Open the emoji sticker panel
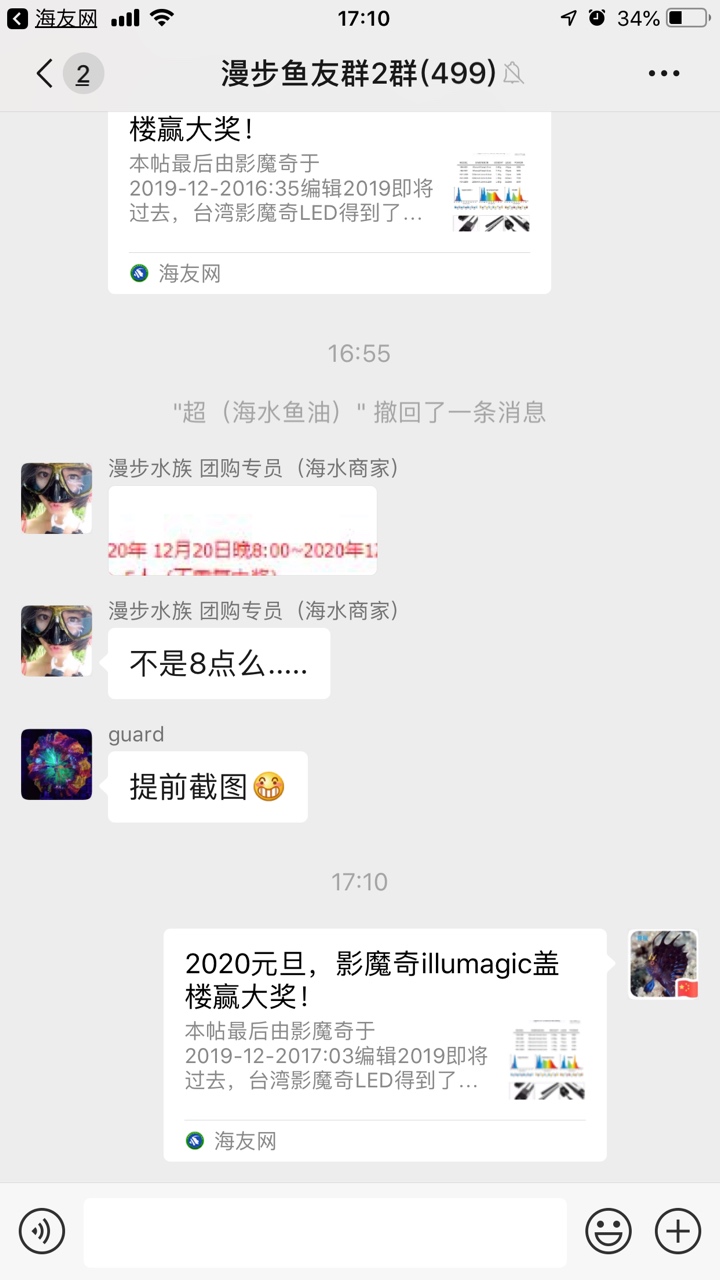This screenshot has height=1280, width=720. tap(608, 1231)
